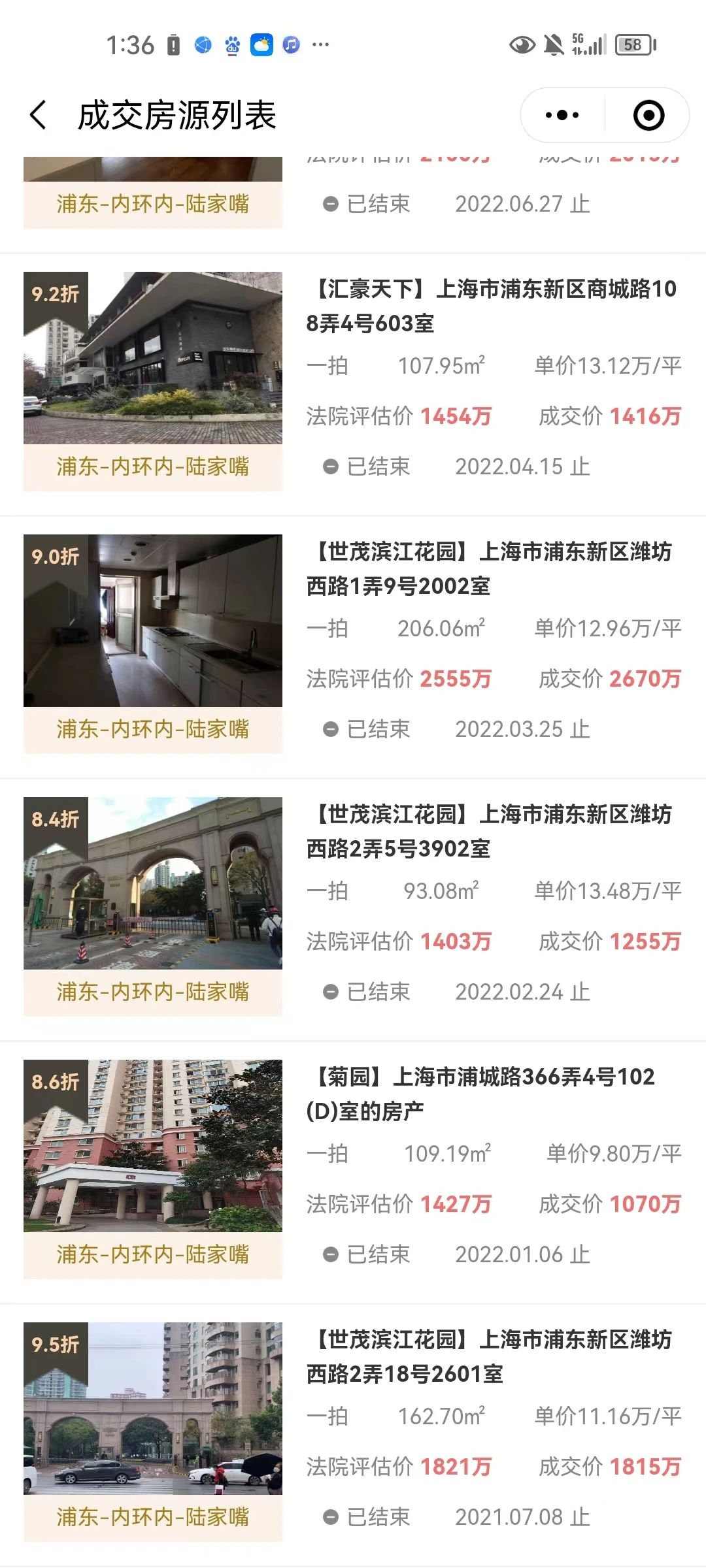Screen dimensions: 706x1568
Task: View 世茂滨江花园 潍坊西路1弄9号2002室 listing
Action: (x=489, y=568)
